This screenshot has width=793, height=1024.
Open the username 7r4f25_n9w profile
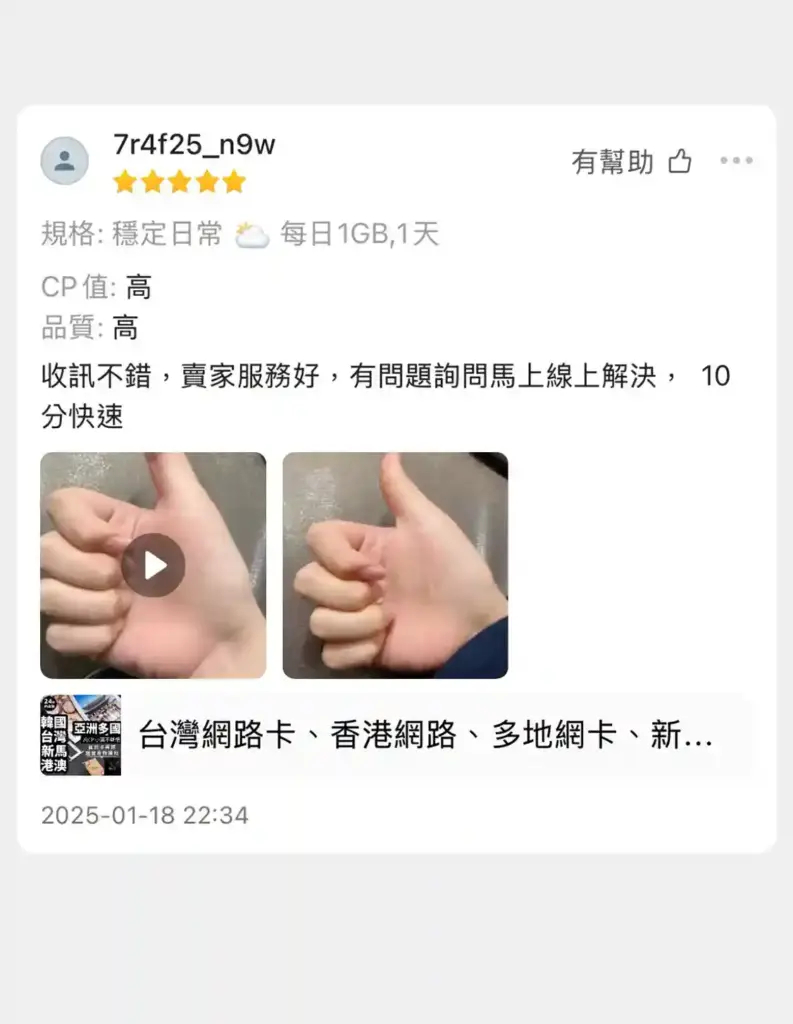pos(194,144)
